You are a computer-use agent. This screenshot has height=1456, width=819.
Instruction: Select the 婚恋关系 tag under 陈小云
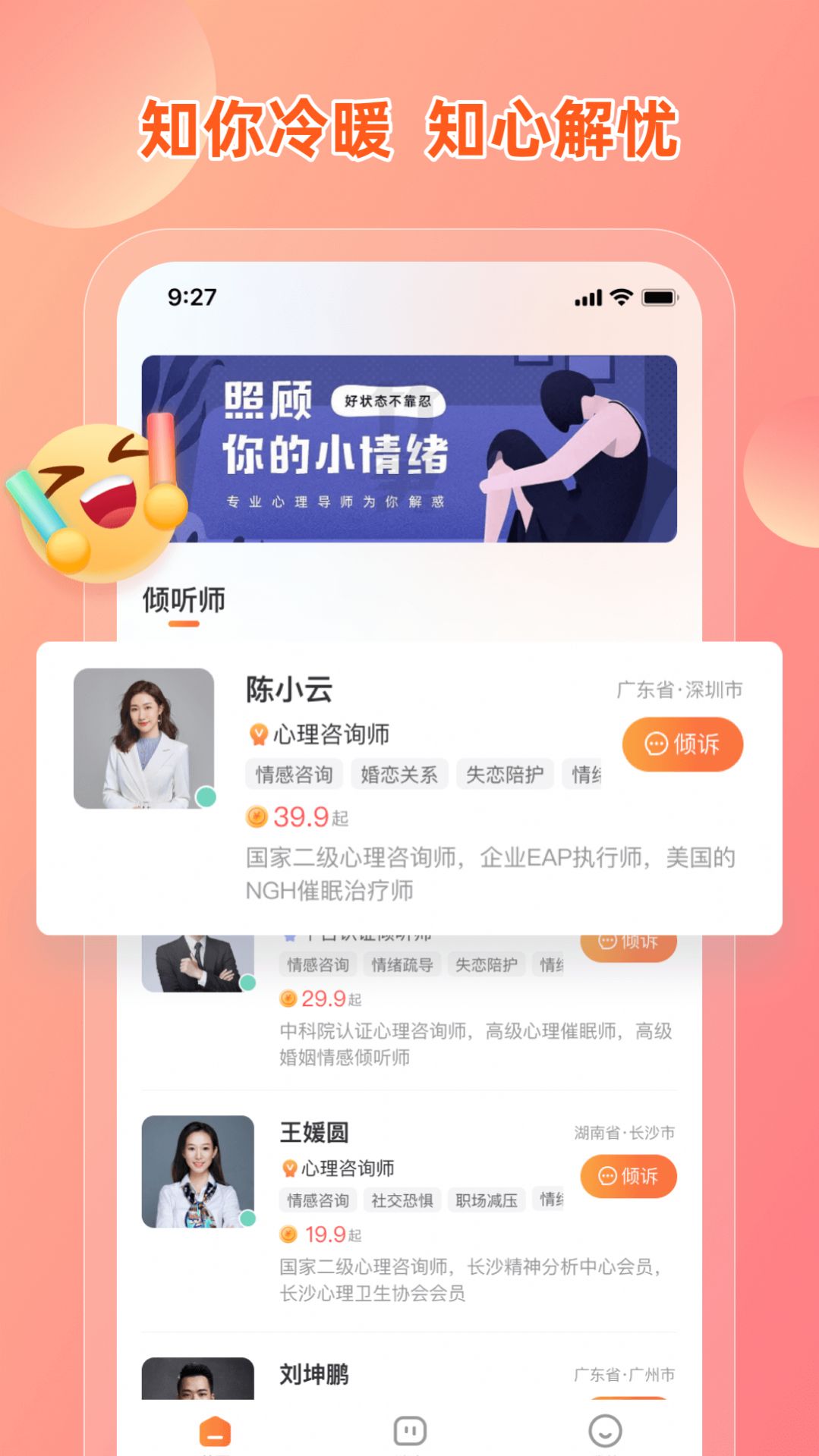(398, 774)
